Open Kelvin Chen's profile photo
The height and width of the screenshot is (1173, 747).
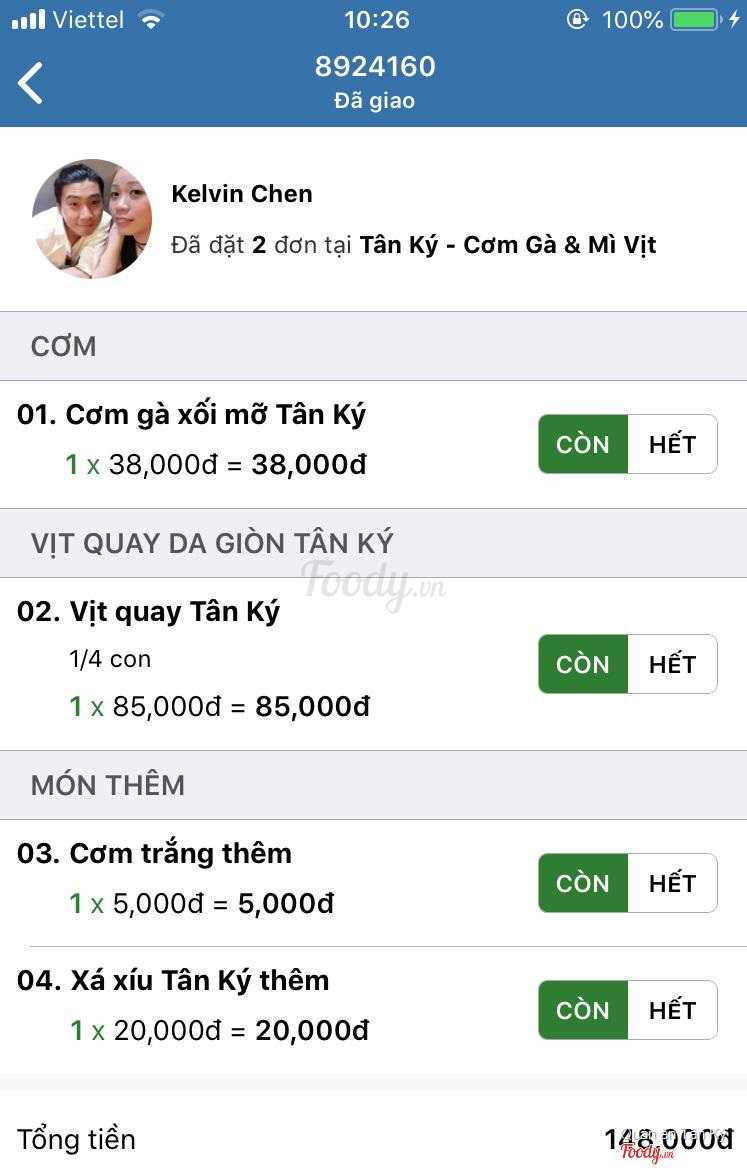coord(92,219)
